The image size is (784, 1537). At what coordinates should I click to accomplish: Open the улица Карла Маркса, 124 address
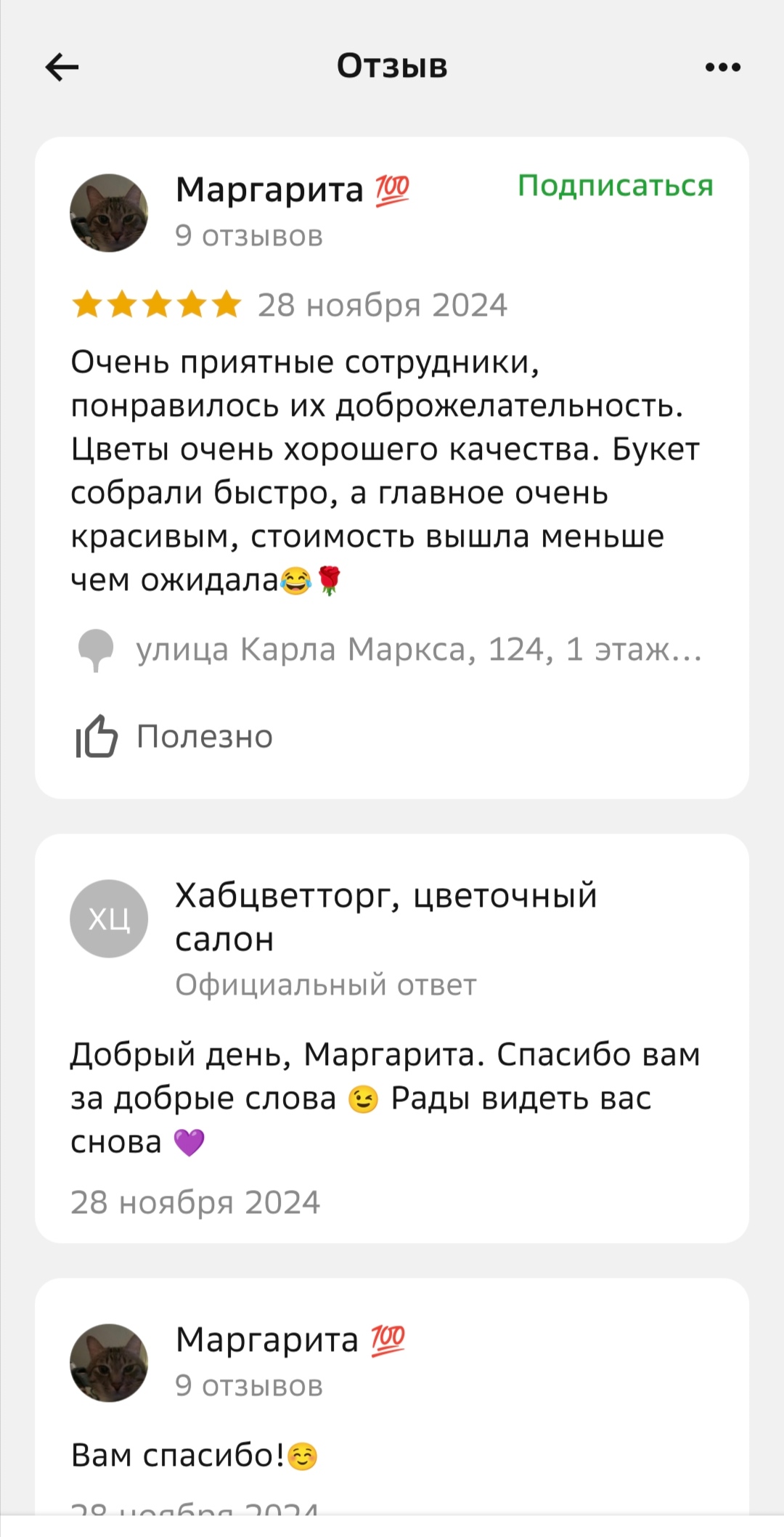point(418,649)
